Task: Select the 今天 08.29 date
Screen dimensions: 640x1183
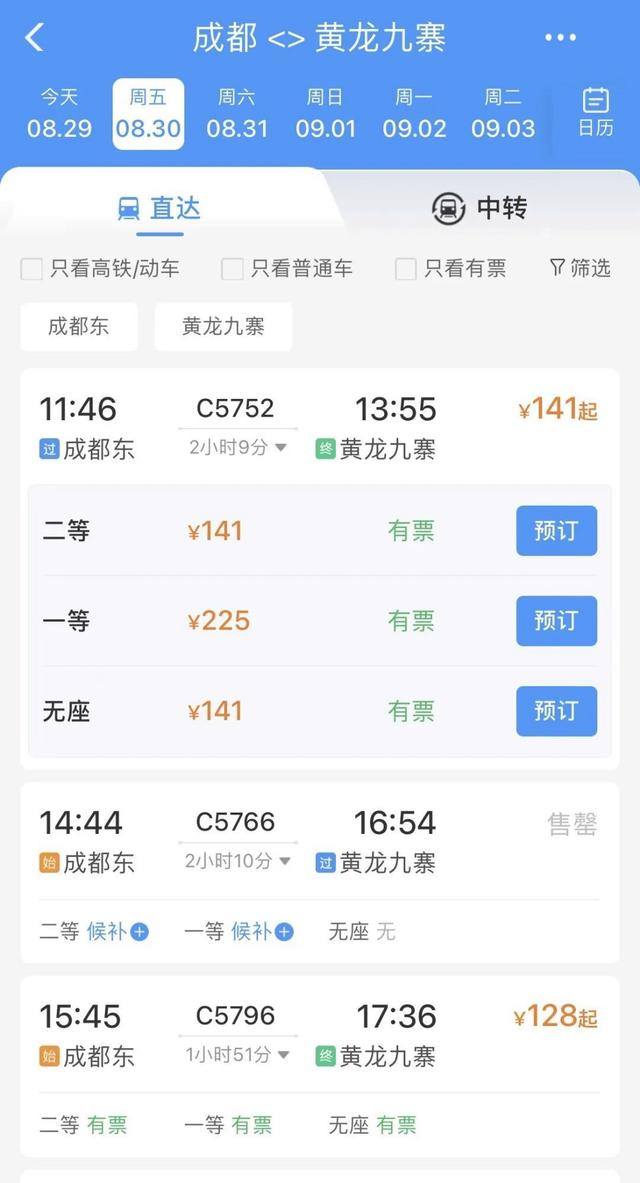Action: [x=59, y=114]
